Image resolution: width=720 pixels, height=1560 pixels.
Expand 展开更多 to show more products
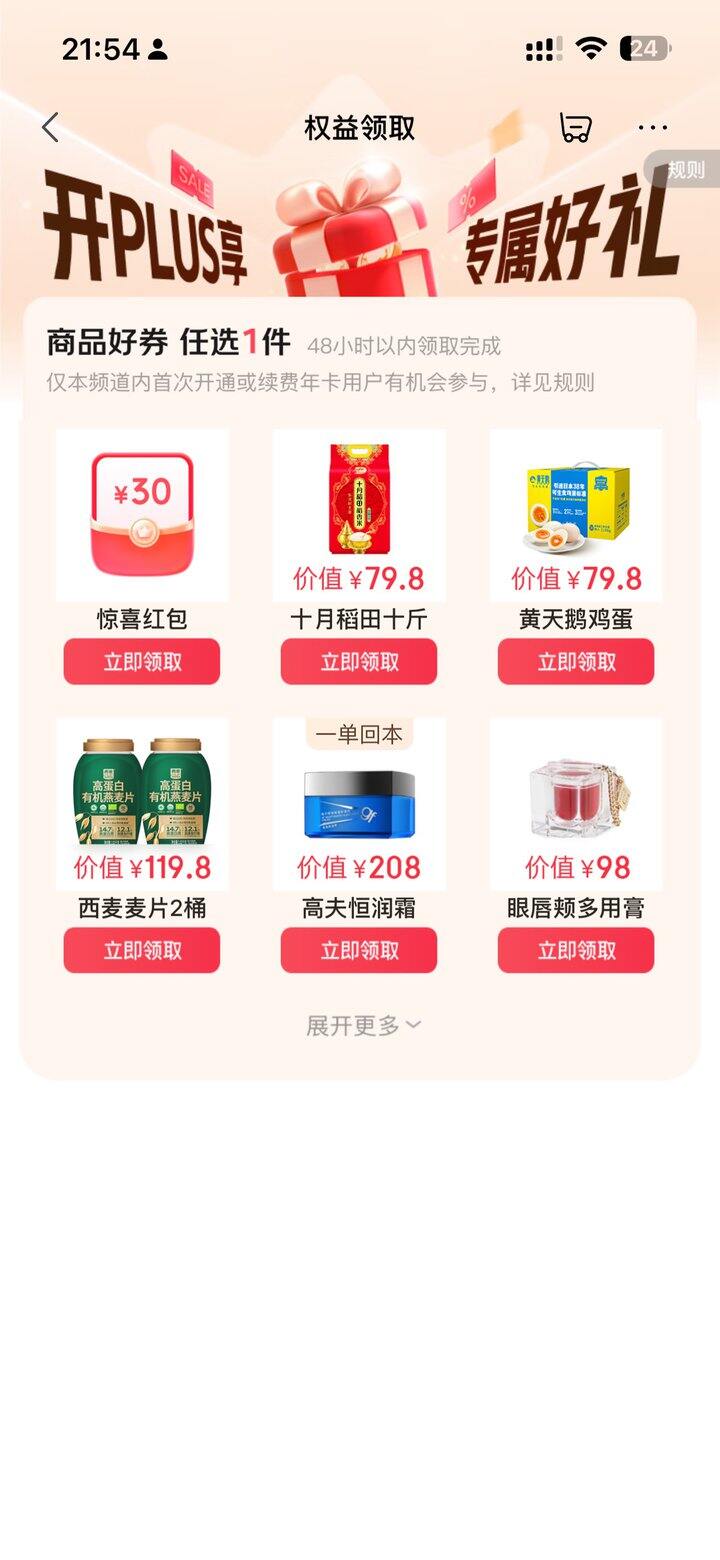(360, 1024)
